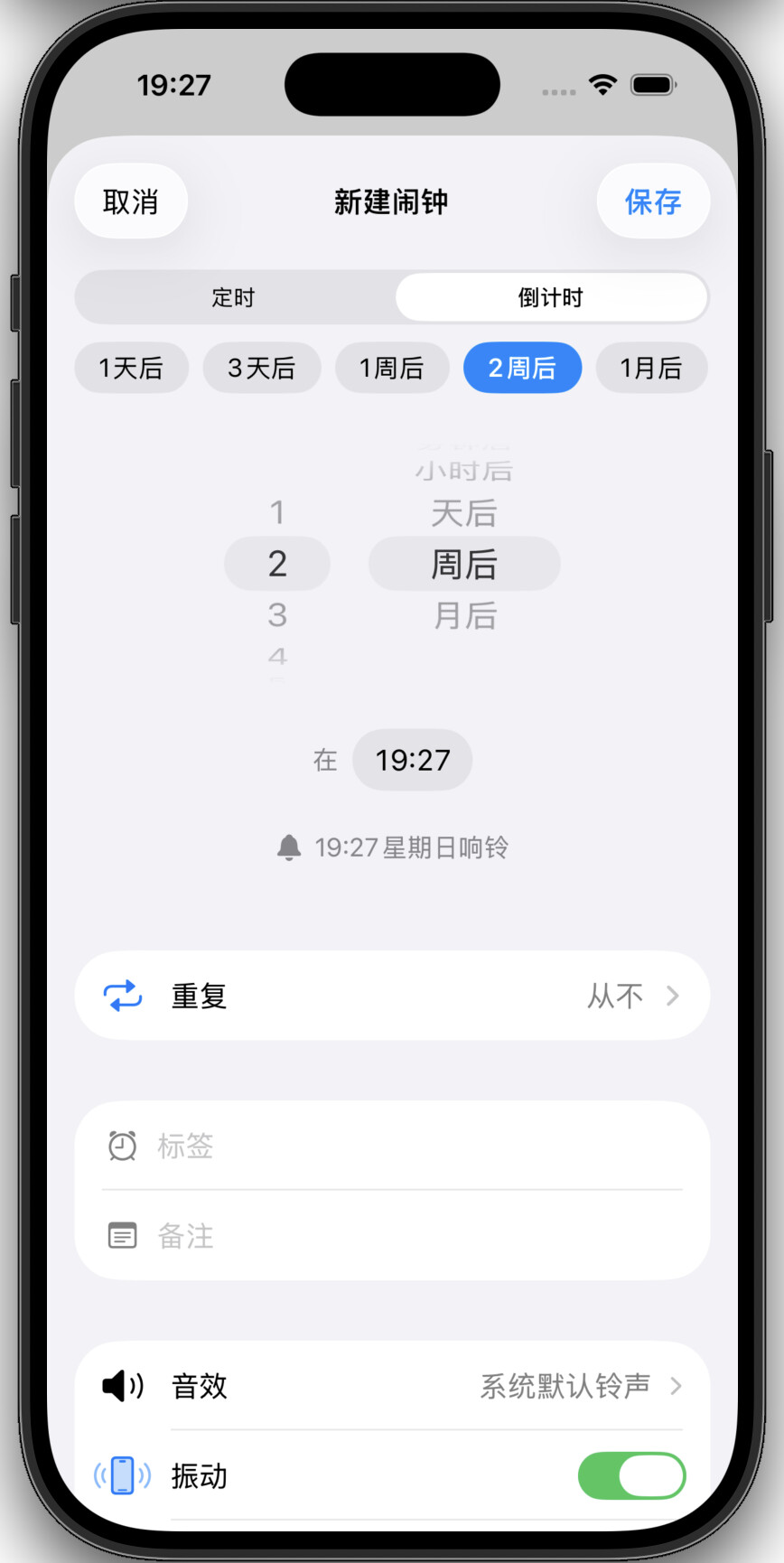Pick number 3 in the picker

(x=277, y=615)
